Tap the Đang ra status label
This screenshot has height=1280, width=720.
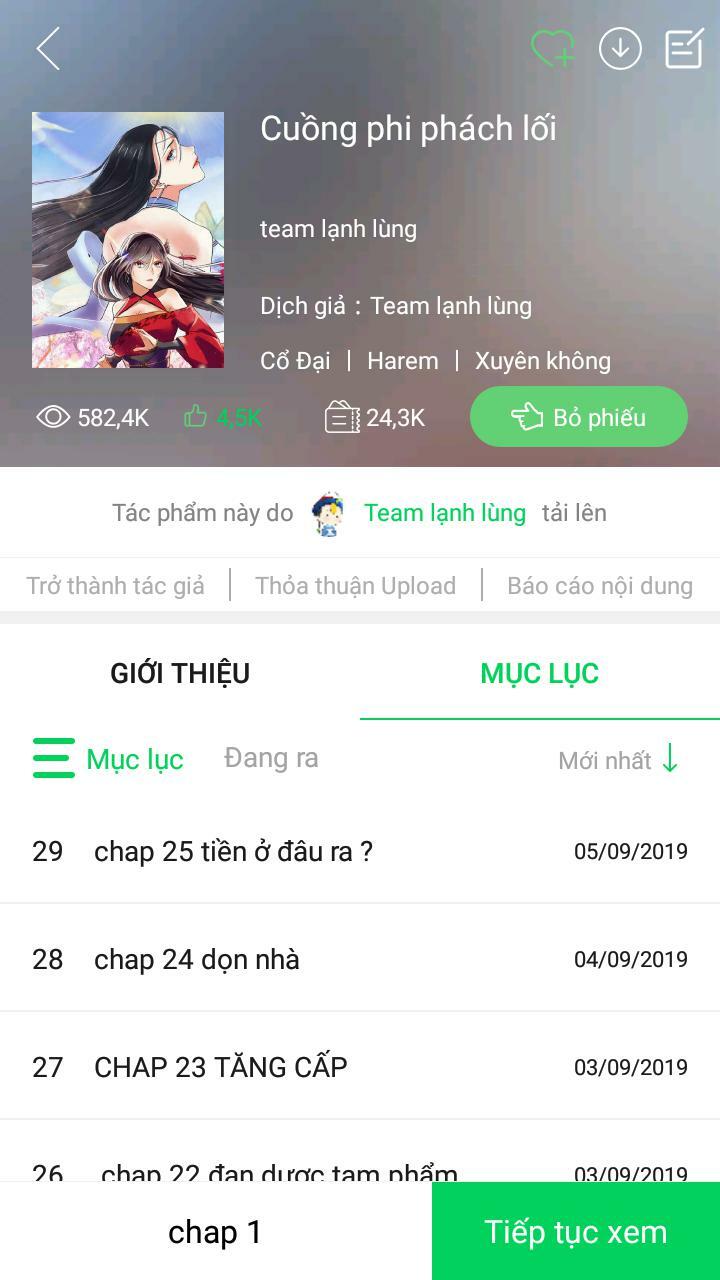tap(270, 758)
